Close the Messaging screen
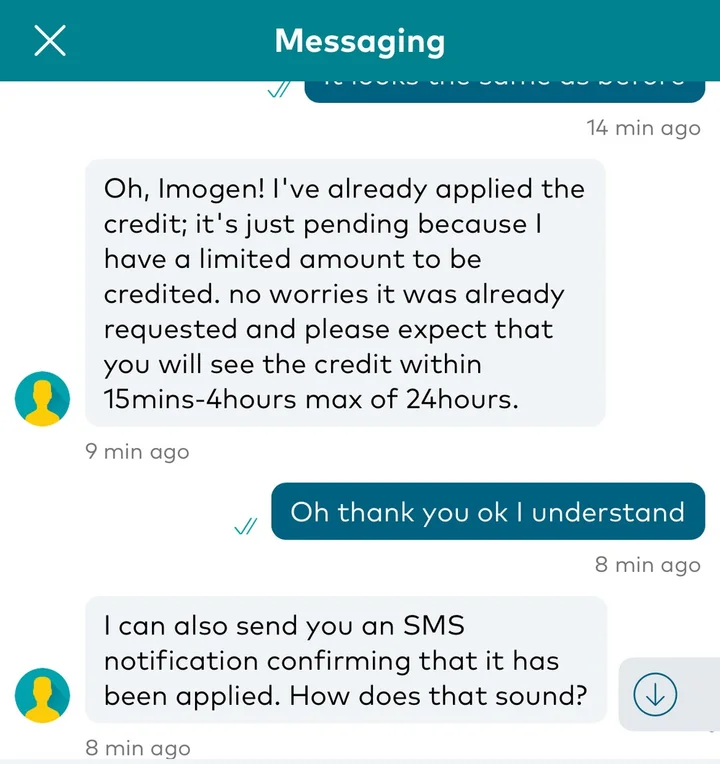Viewport: 720px width, 764px height. [x=50, y=41]
